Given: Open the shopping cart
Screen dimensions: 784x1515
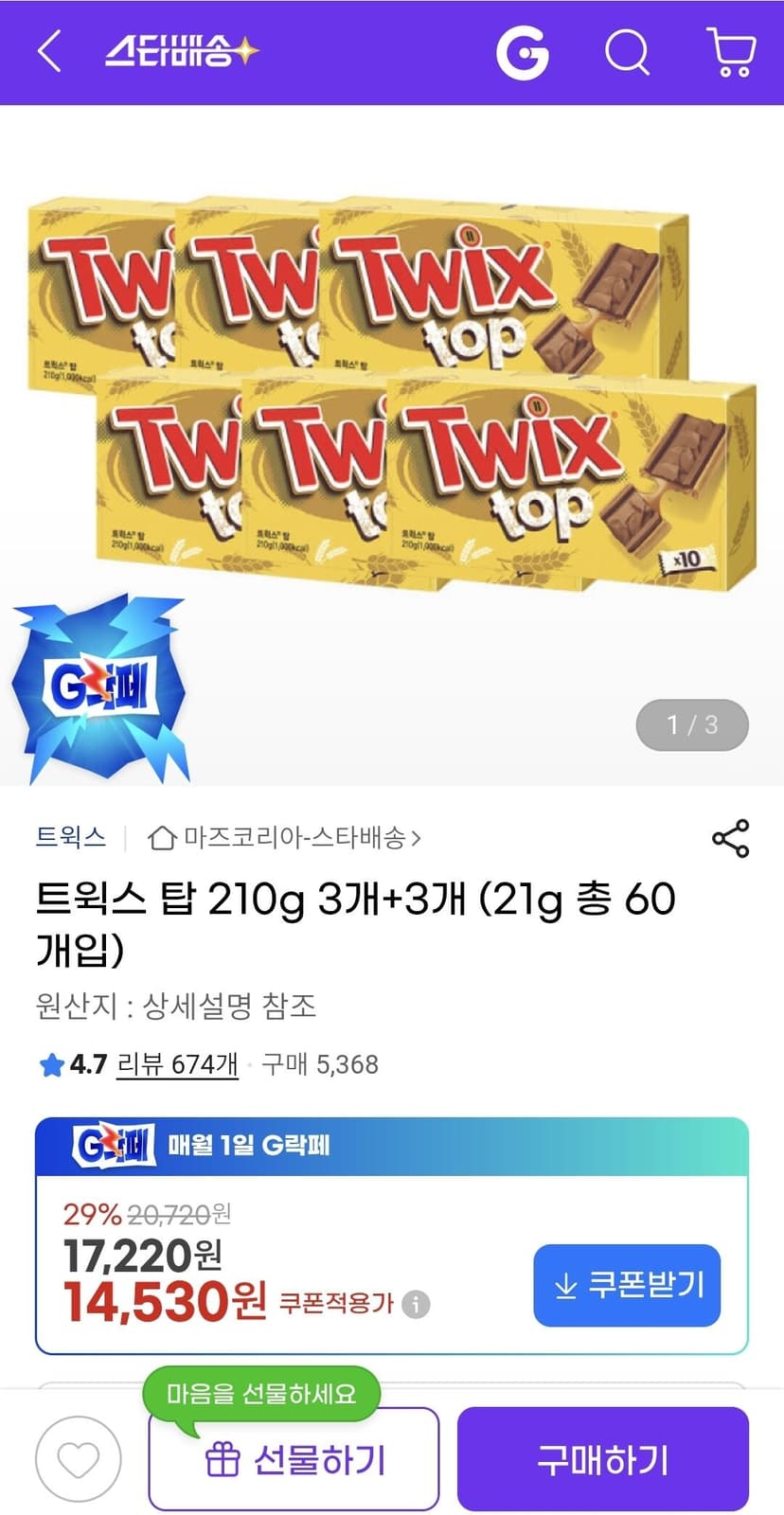Looking at the screenshot, I should tap(731, 52).
